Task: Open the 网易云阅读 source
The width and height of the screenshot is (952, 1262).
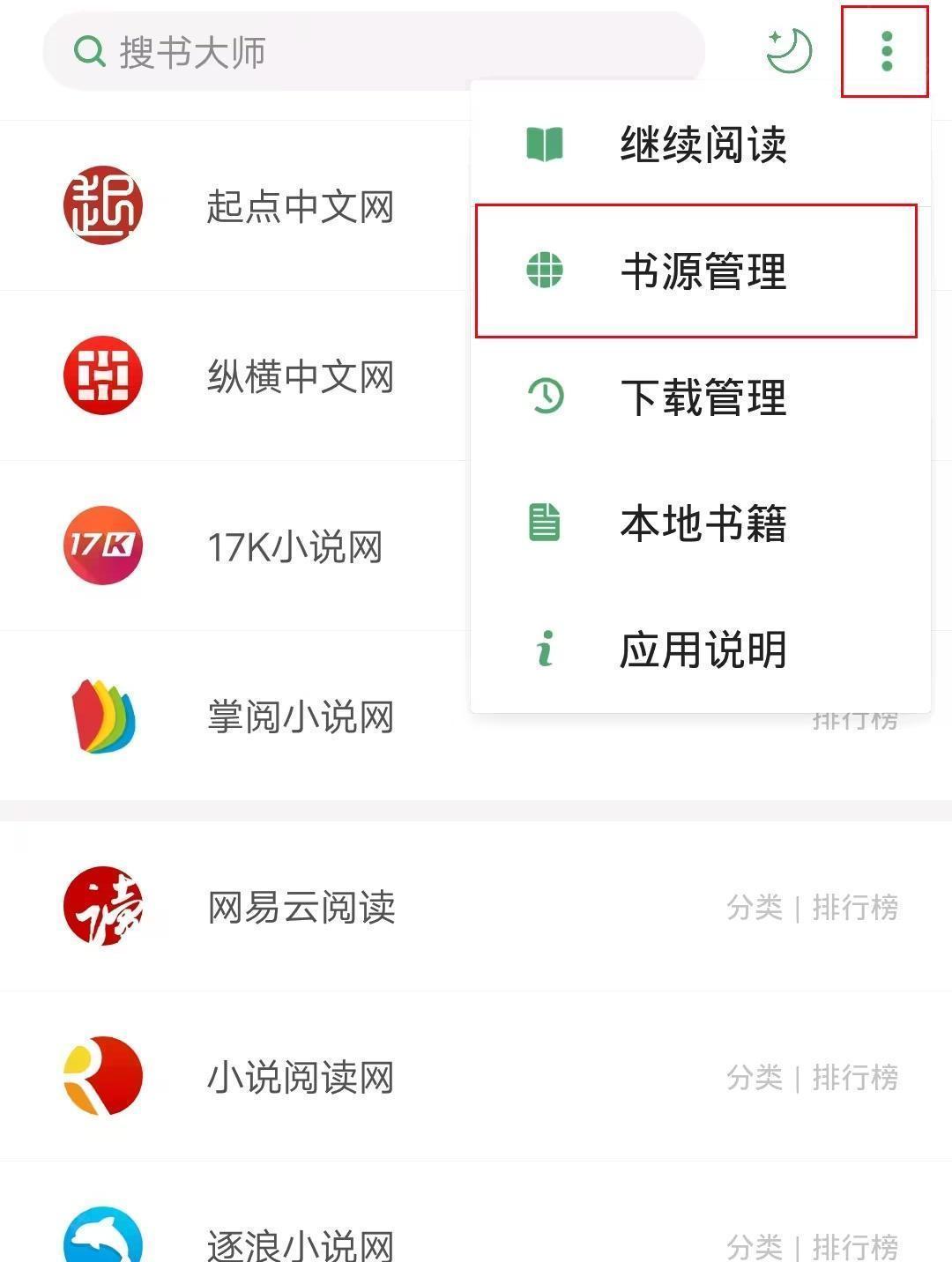Action: click(x=300, y=908)
